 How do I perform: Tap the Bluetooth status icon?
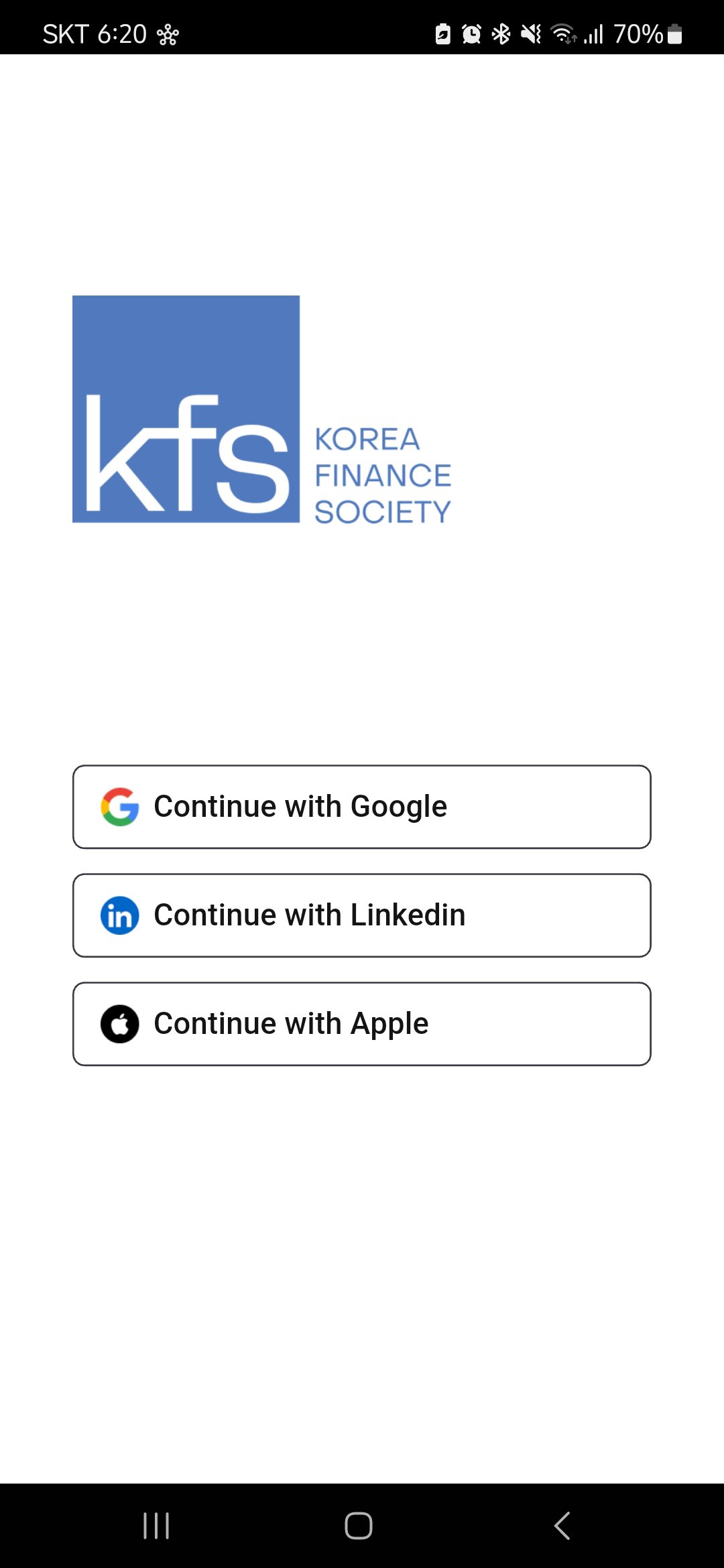point(499,34)
